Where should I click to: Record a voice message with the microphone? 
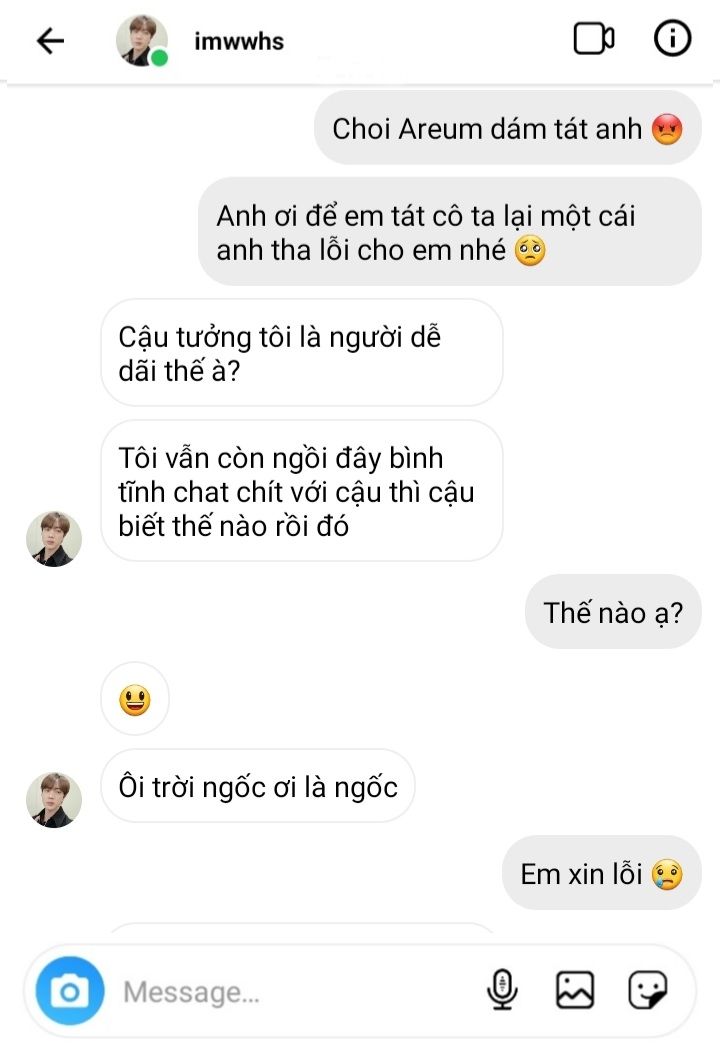tap(502, 991)
